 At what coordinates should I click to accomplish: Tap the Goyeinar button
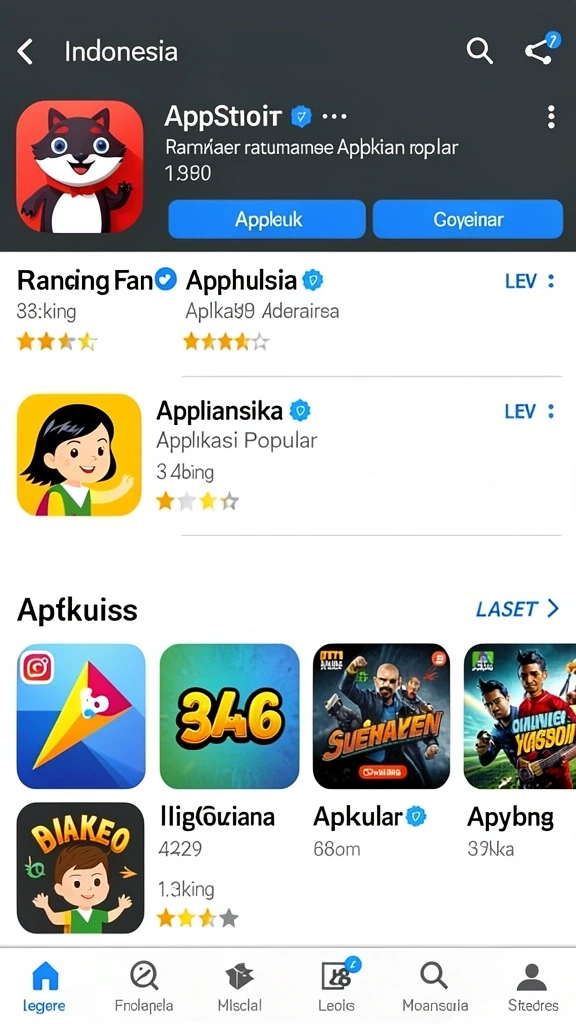click(468, 219)
